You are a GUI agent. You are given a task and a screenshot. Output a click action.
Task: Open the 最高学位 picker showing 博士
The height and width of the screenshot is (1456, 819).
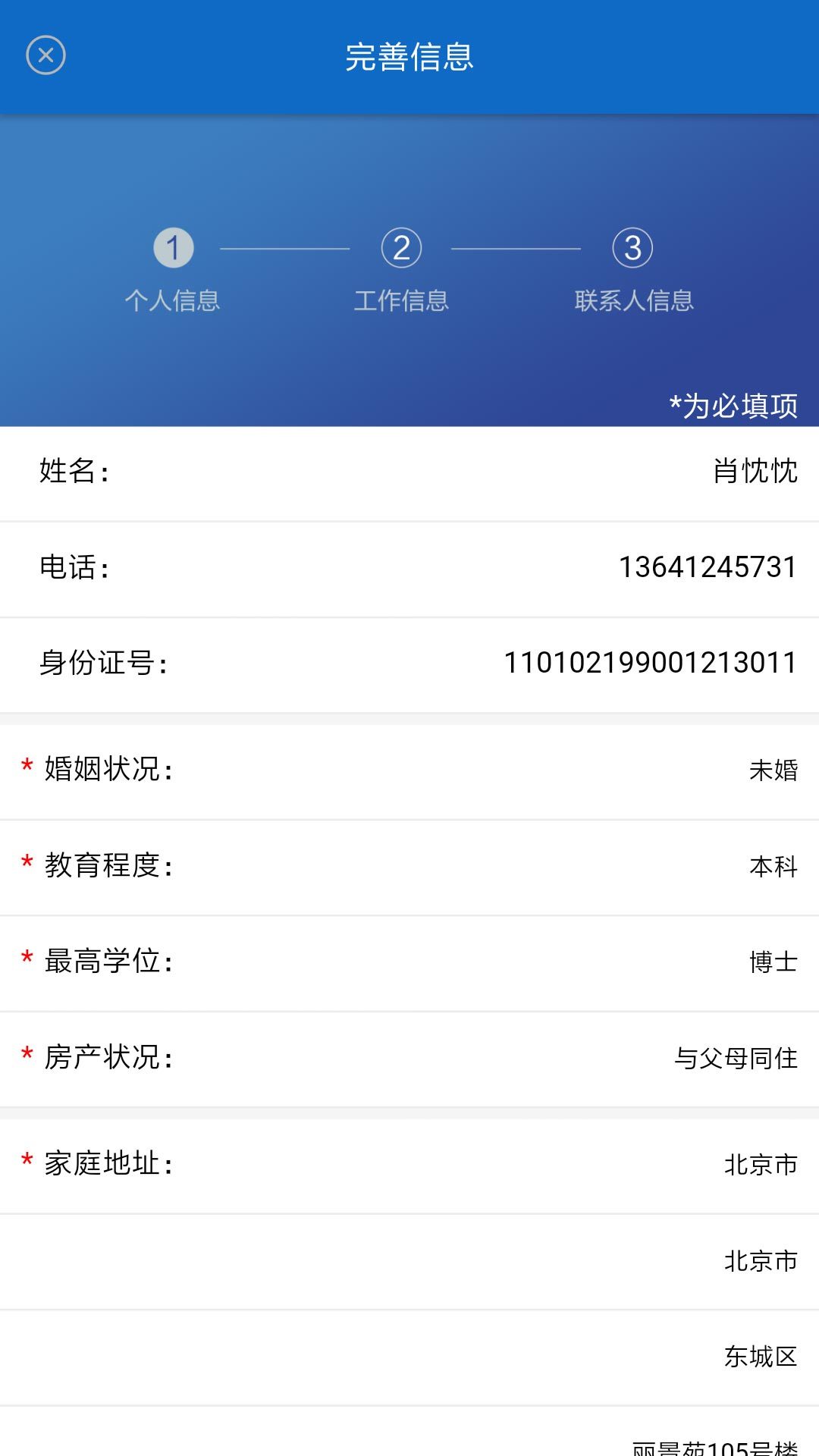point(409,963)
